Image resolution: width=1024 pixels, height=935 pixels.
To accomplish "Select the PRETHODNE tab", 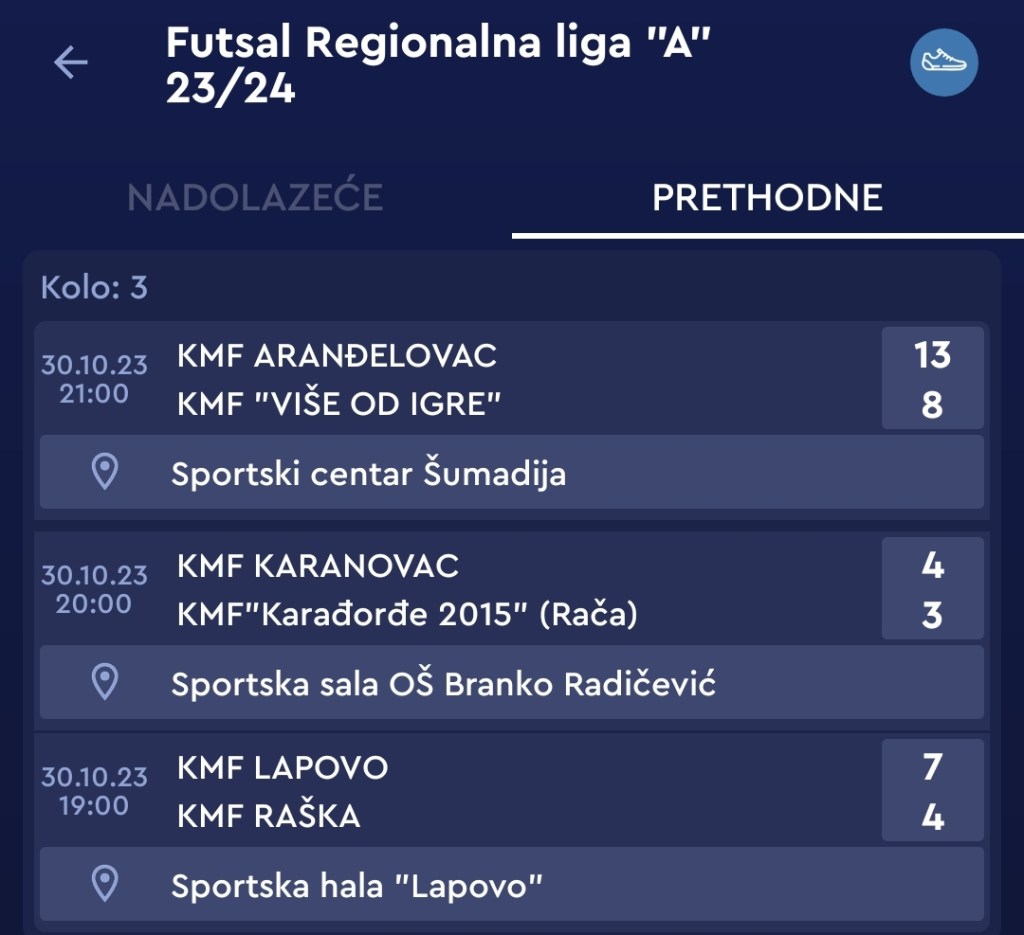I will [x=767, y=197].
